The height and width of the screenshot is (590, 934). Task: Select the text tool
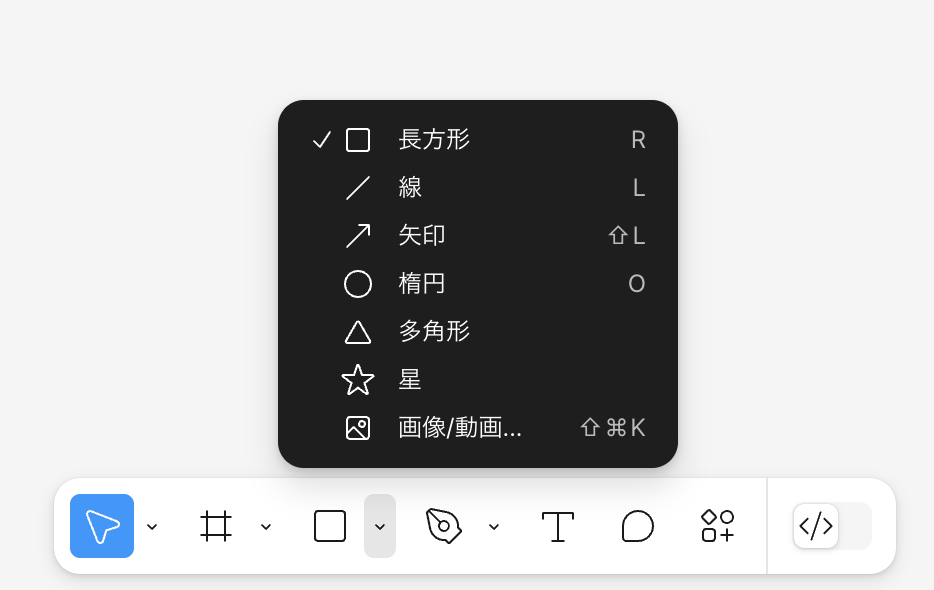coord(558,526)
